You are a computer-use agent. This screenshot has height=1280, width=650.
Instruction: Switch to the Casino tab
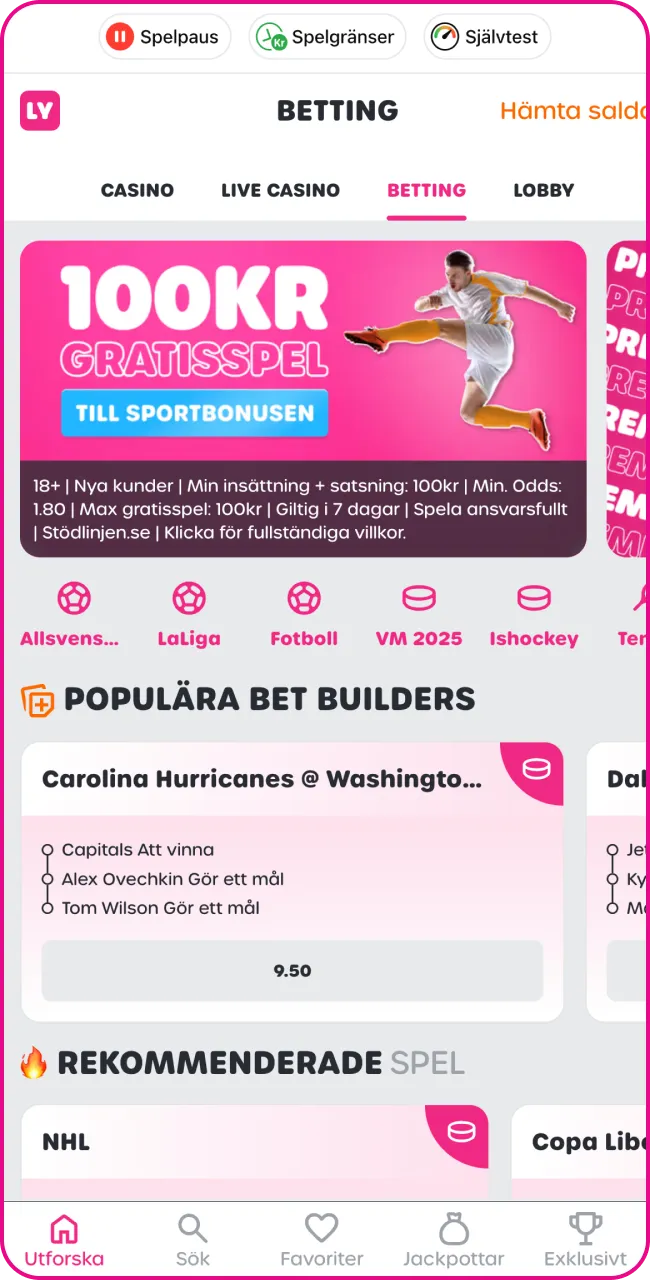click(x=137, y=190)
